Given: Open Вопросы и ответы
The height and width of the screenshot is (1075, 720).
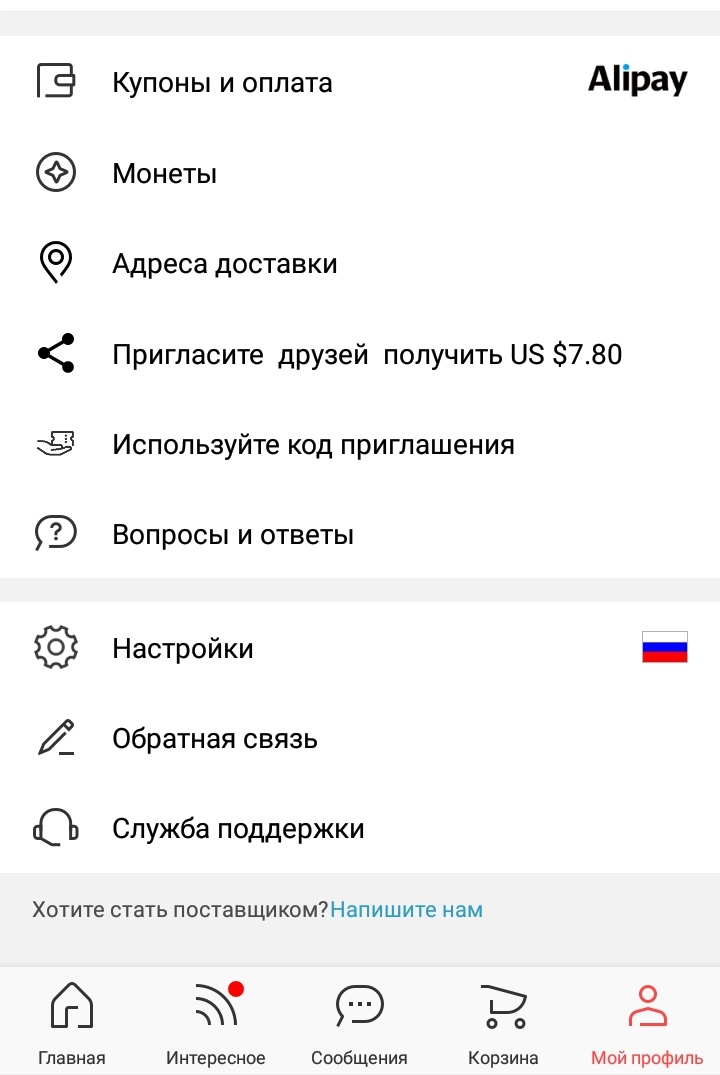Looking at the screenshot, I should click(360, 534).
